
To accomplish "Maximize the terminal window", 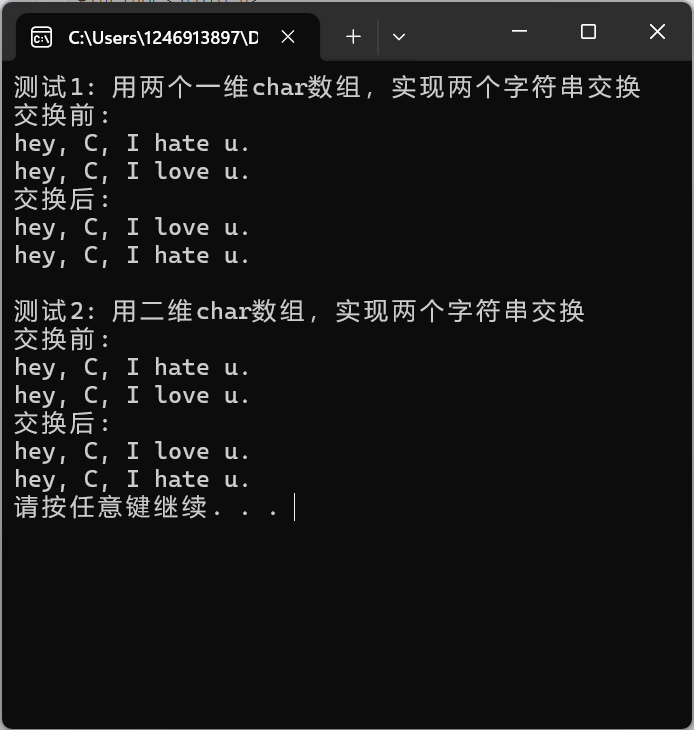I will [x=588, y=32].
